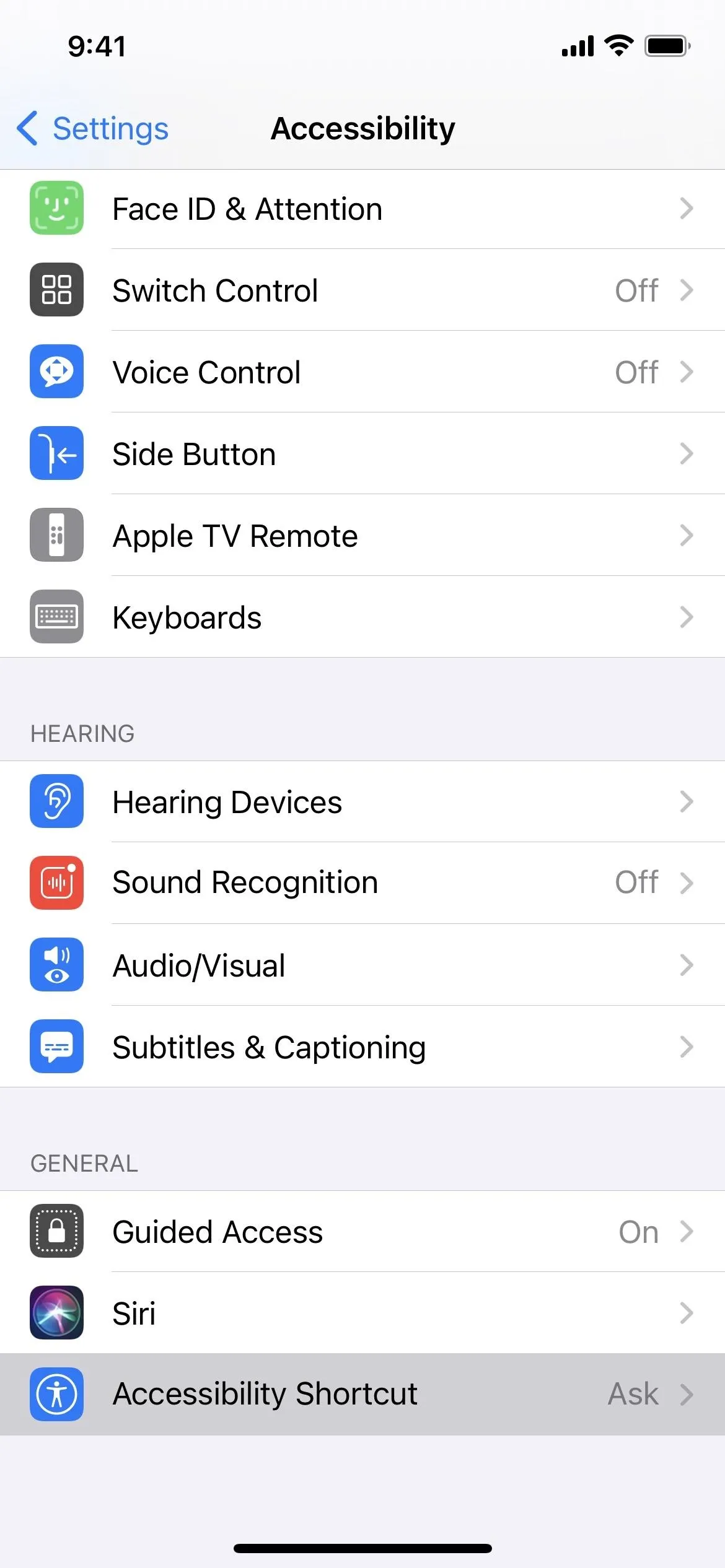The image size is (725, 1568).
Task: Open Siri accessibility settings
Action: pos(362,1313)
